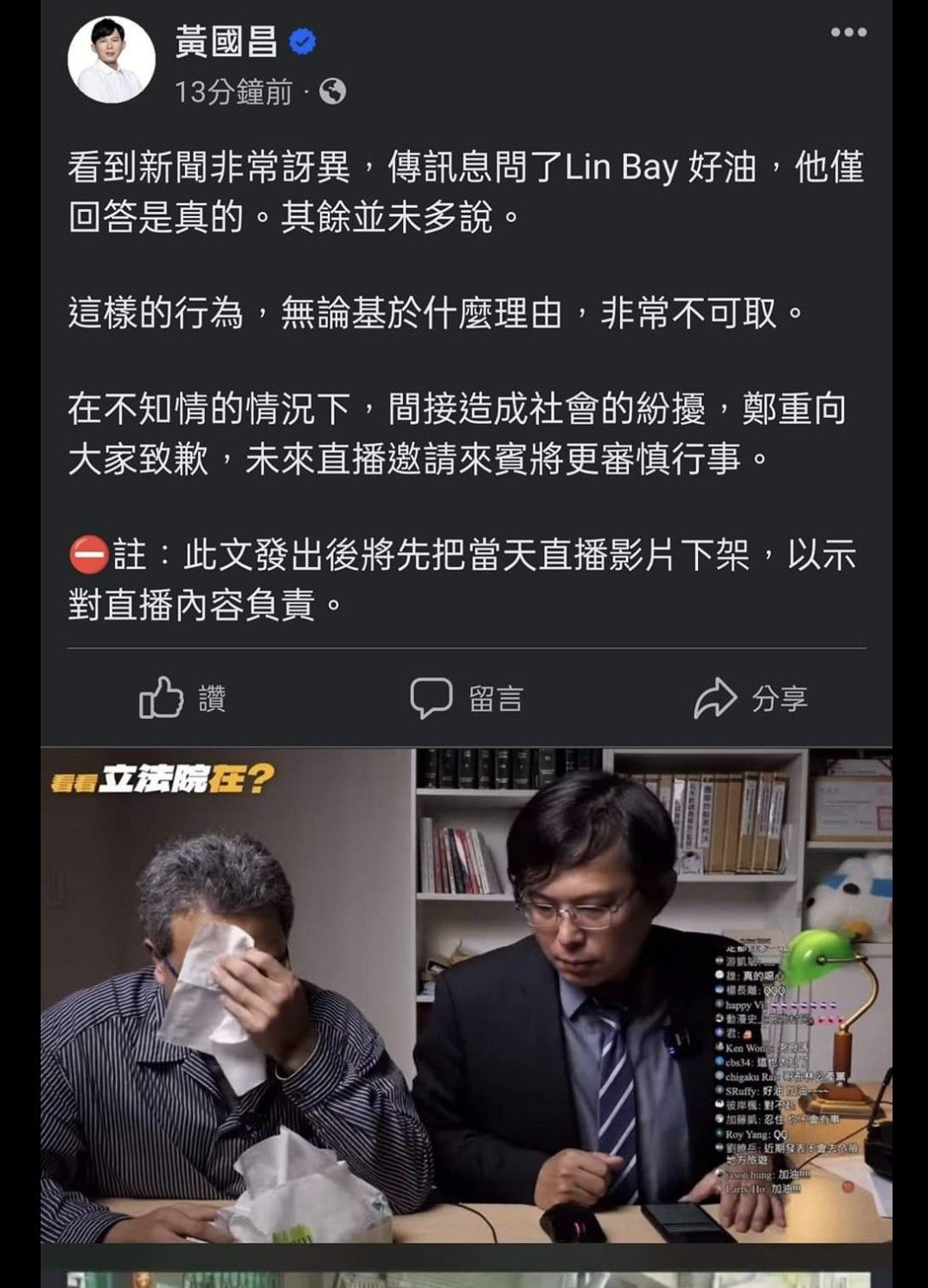Like the post with 讚 button

click(x=183, y=698)
